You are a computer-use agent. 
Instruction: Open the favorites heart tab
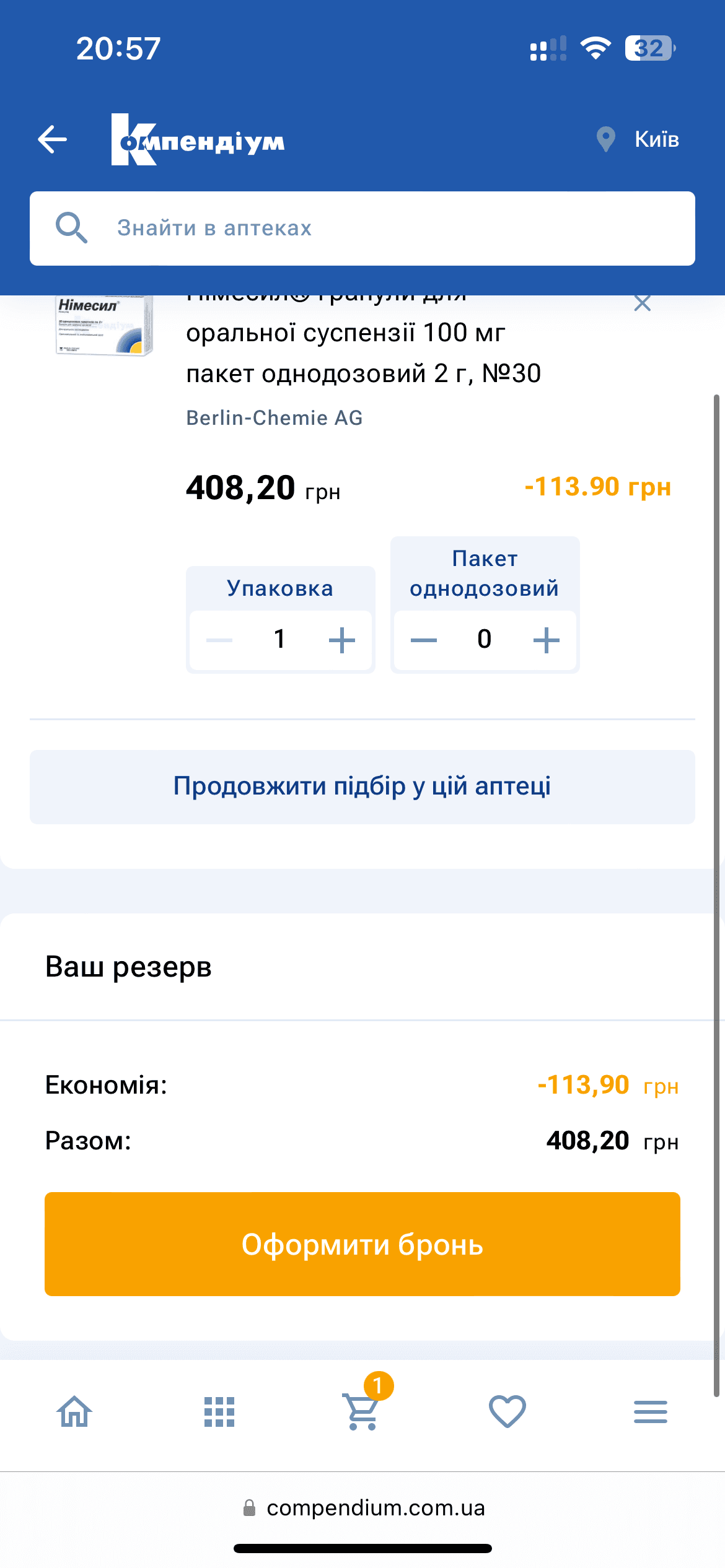point(507,1412)
